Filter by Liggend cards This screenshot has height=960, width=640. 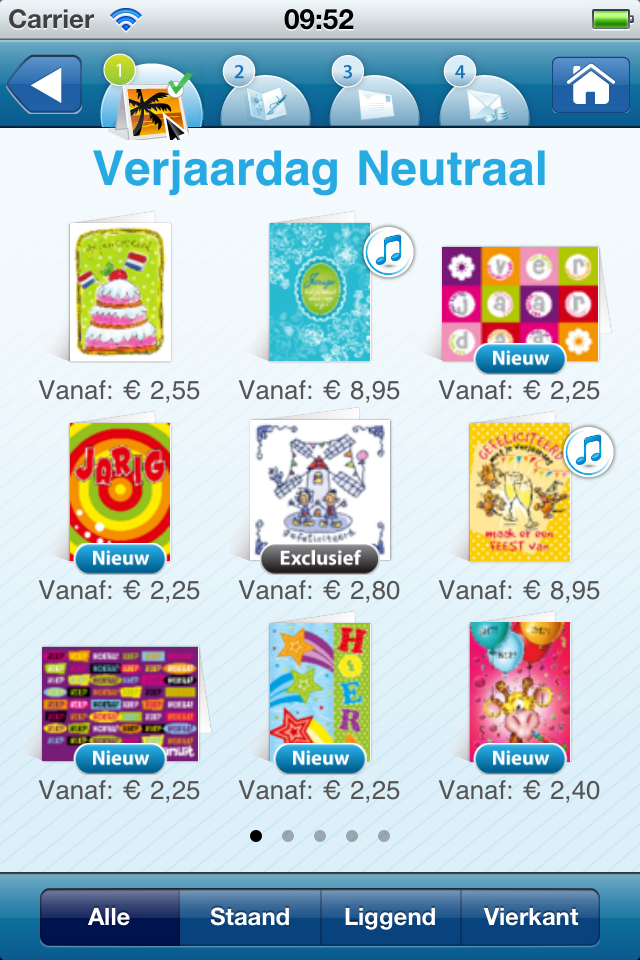(390, 917)
